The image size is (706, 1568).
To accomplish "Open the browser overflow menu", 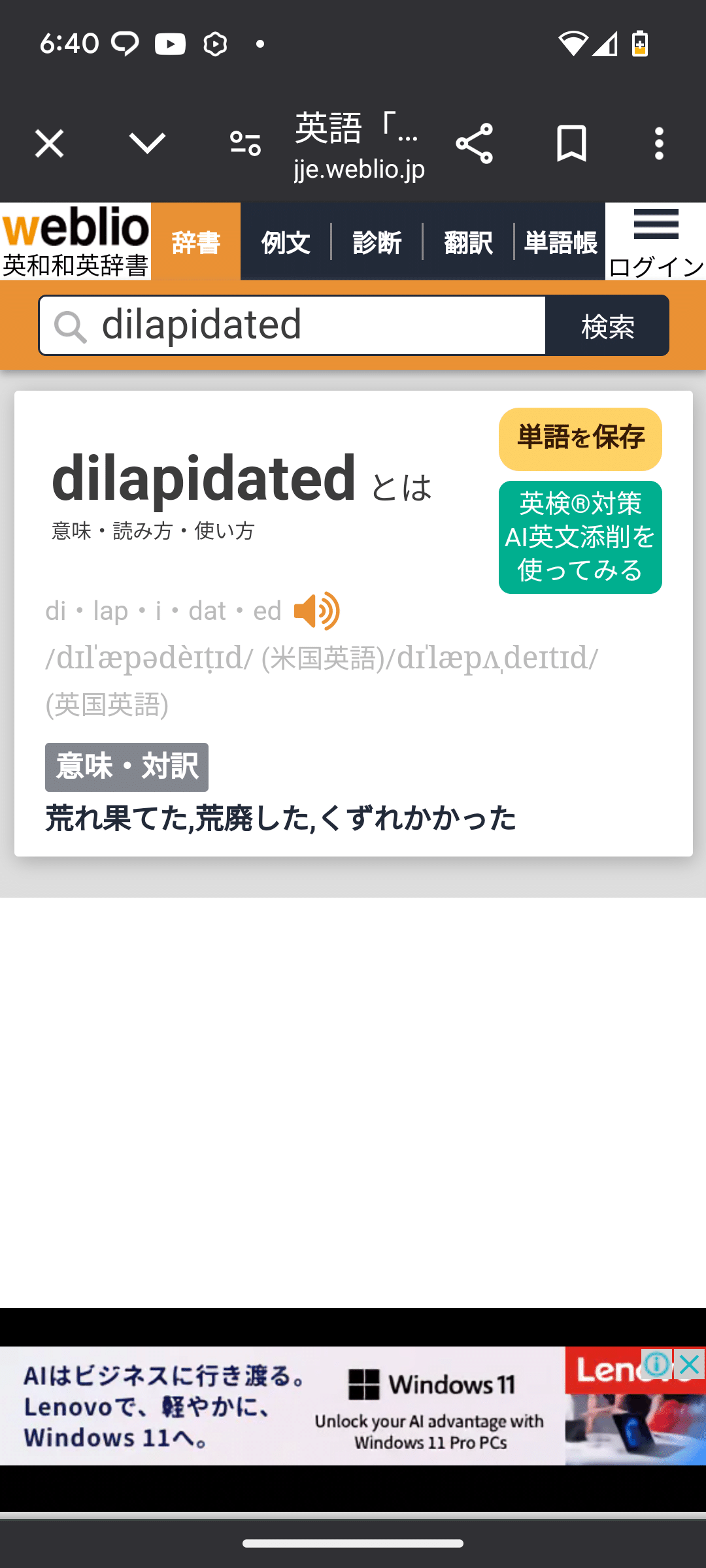I will (659, 143).
